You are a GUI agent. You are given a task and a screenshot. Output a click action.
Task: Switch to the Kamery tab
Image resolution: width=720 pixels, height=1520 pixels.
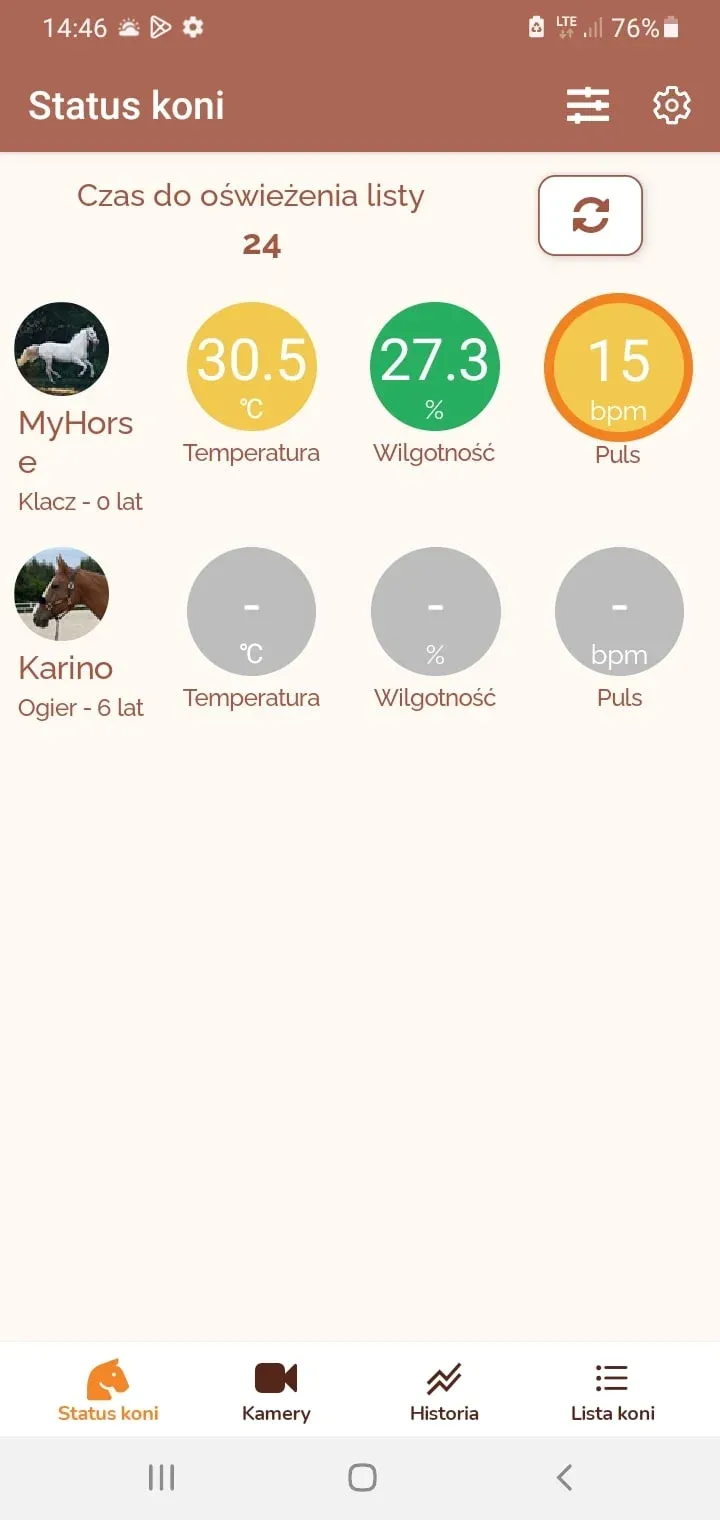point(276,1390)
